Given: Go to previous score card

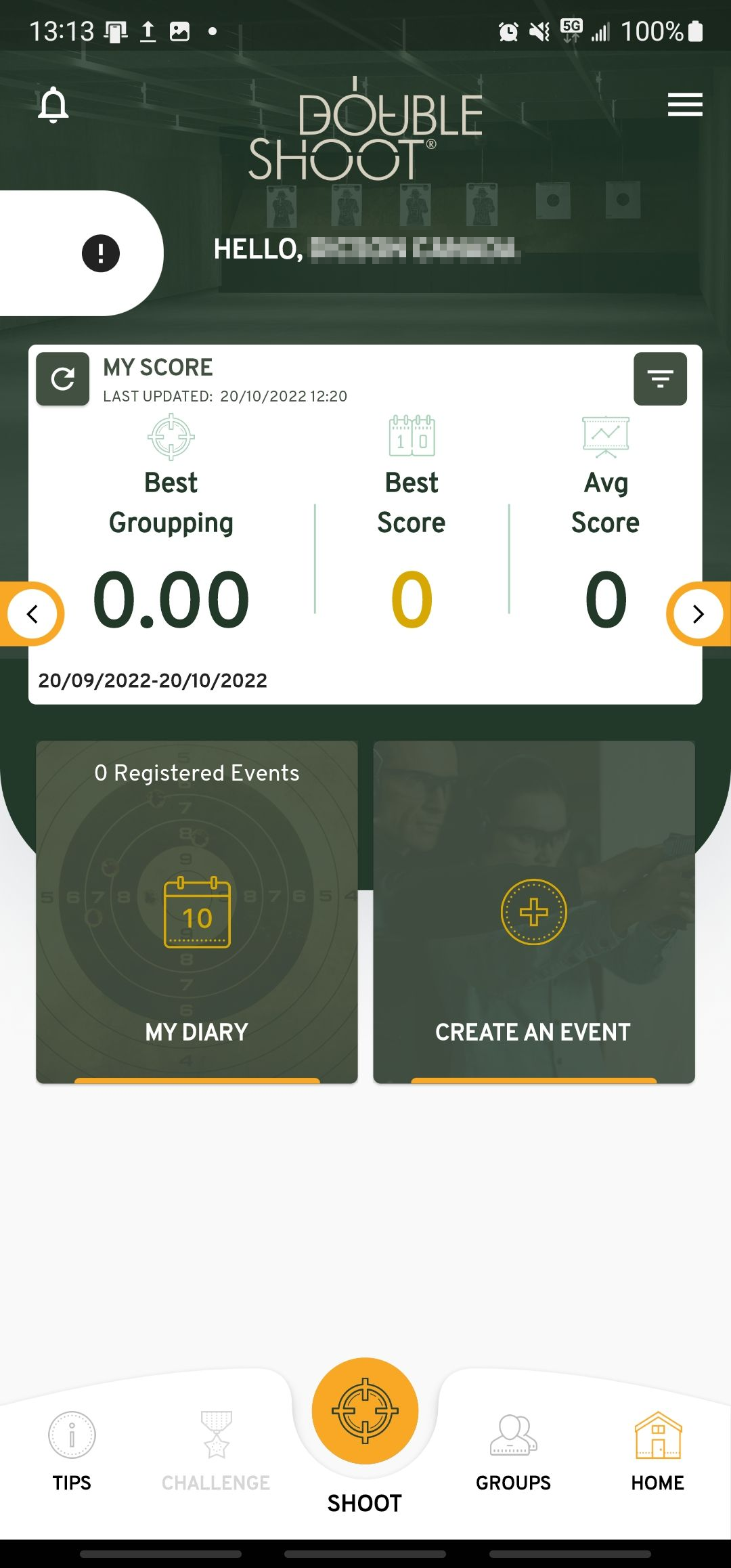Looking at the screenshot, I should [32, 614].
